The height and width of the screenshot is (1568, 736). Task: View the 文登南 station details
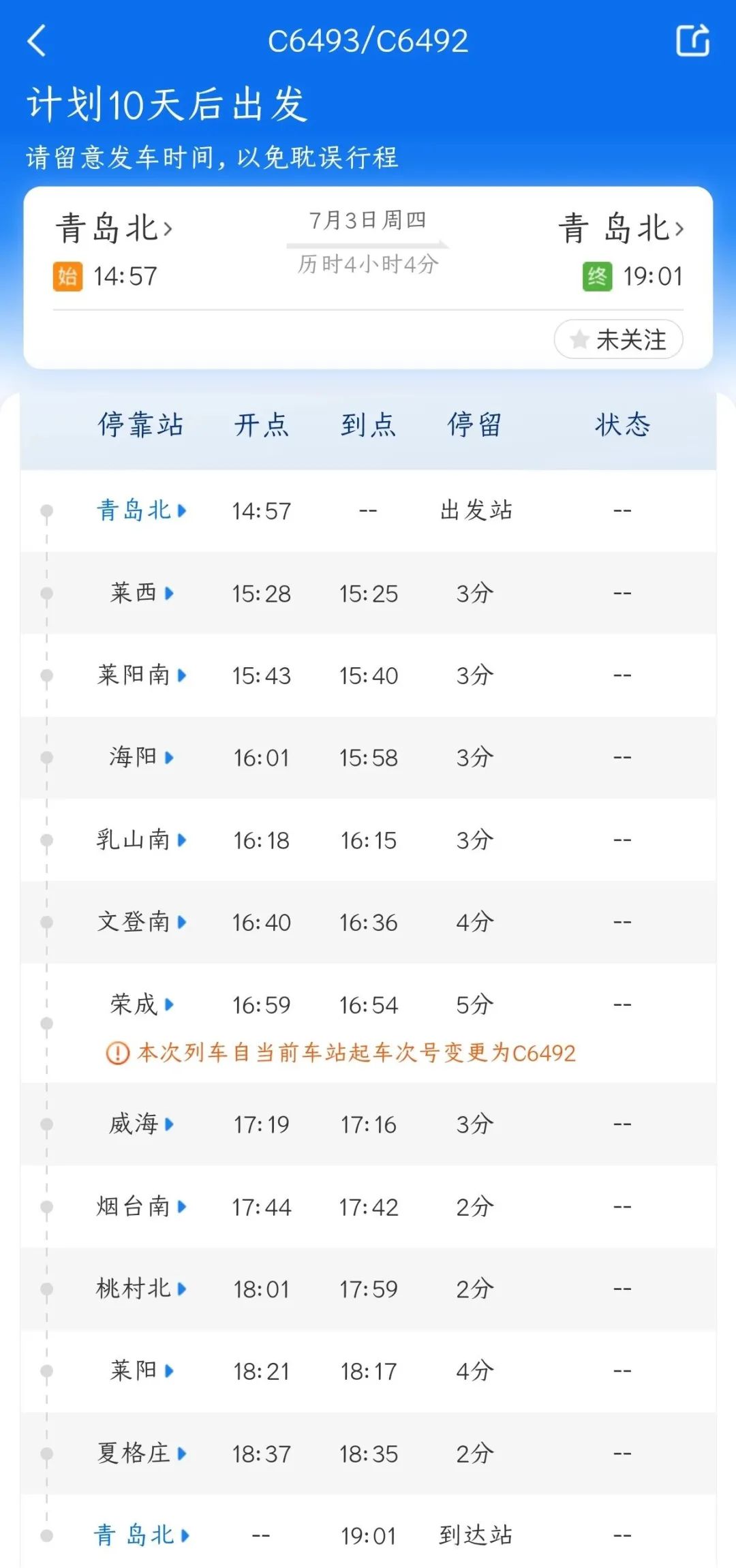(x=142, y=921)
